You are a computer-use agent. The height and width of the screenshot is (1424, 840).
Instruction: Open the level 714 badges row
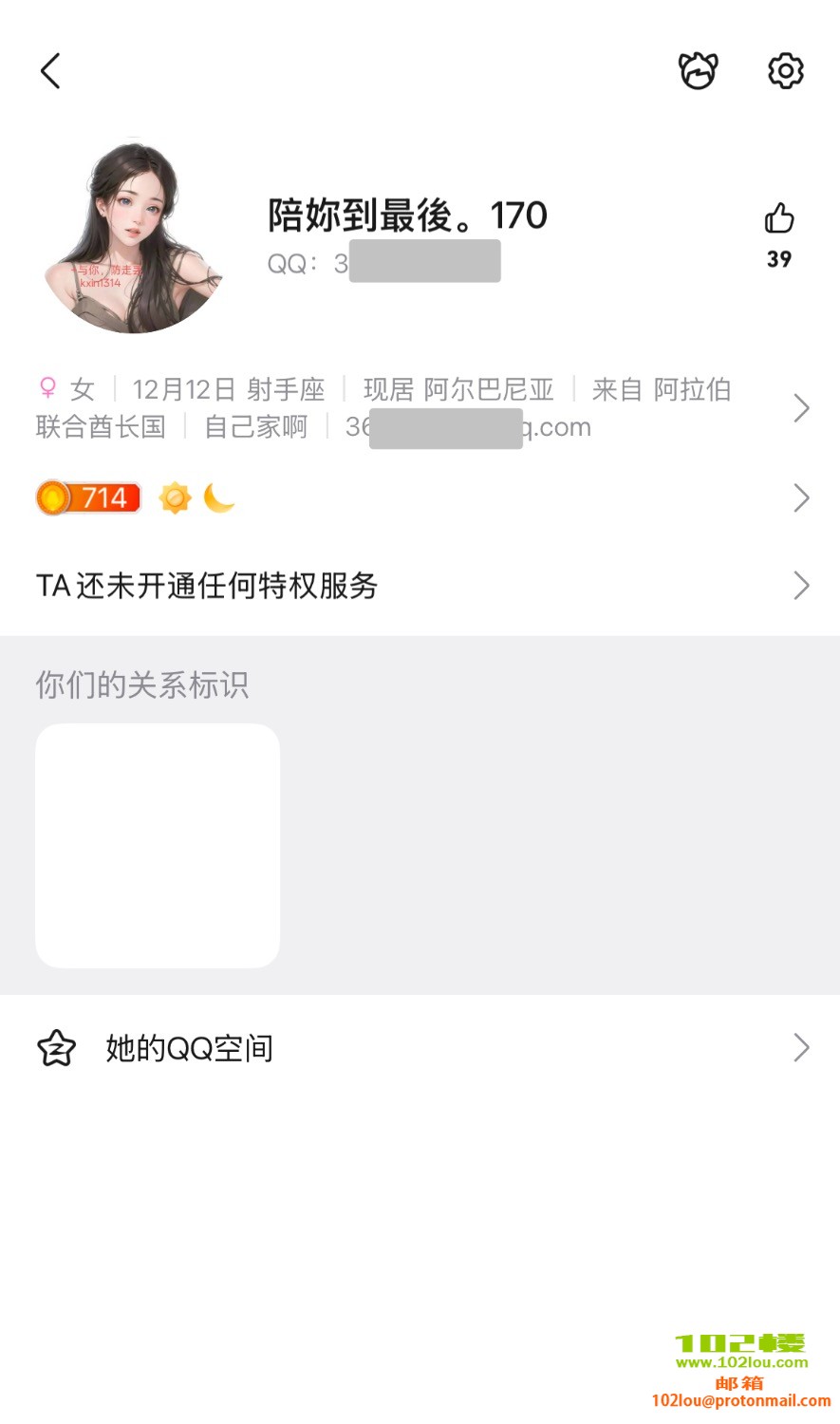click(418, 497)
